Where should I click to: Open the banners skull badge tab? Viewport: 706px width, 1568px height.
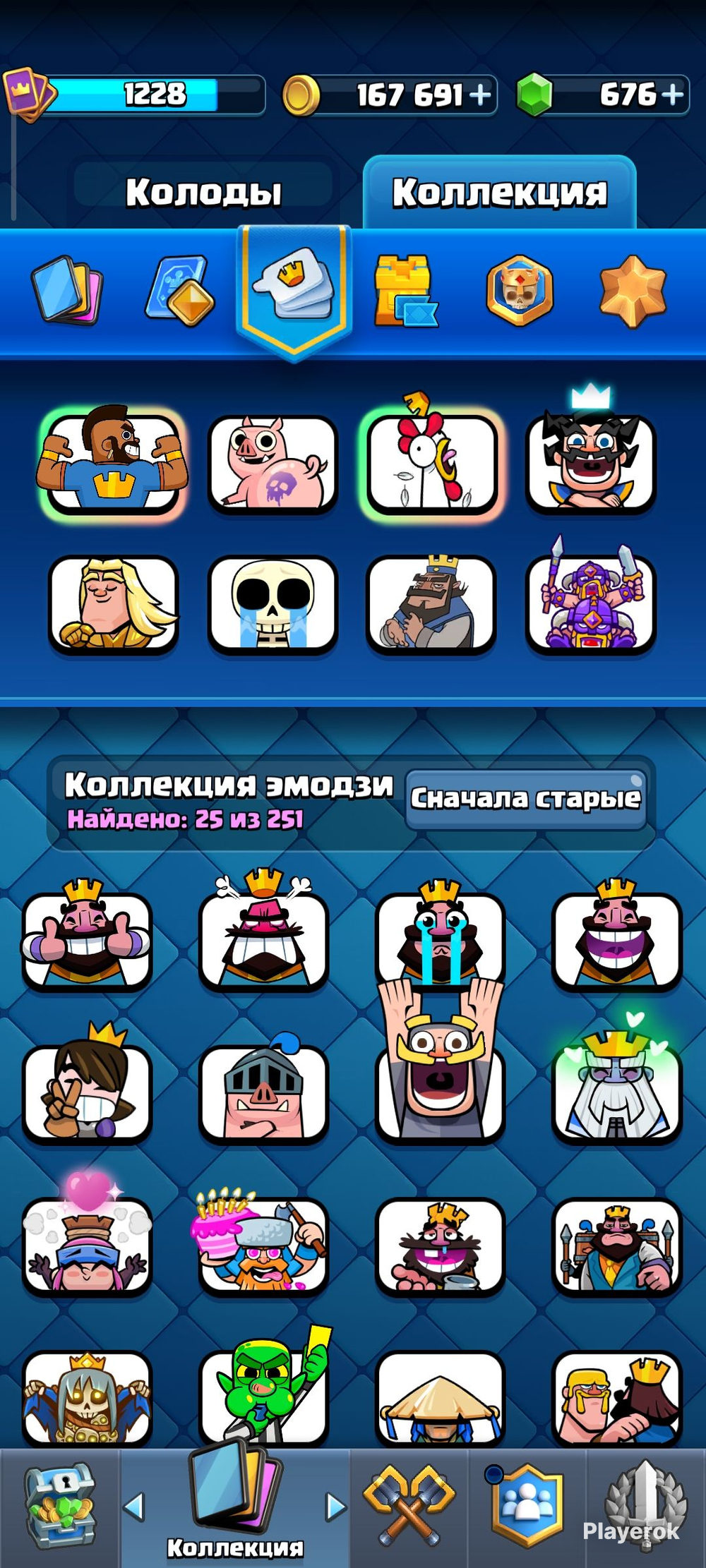tap(519, 291)
